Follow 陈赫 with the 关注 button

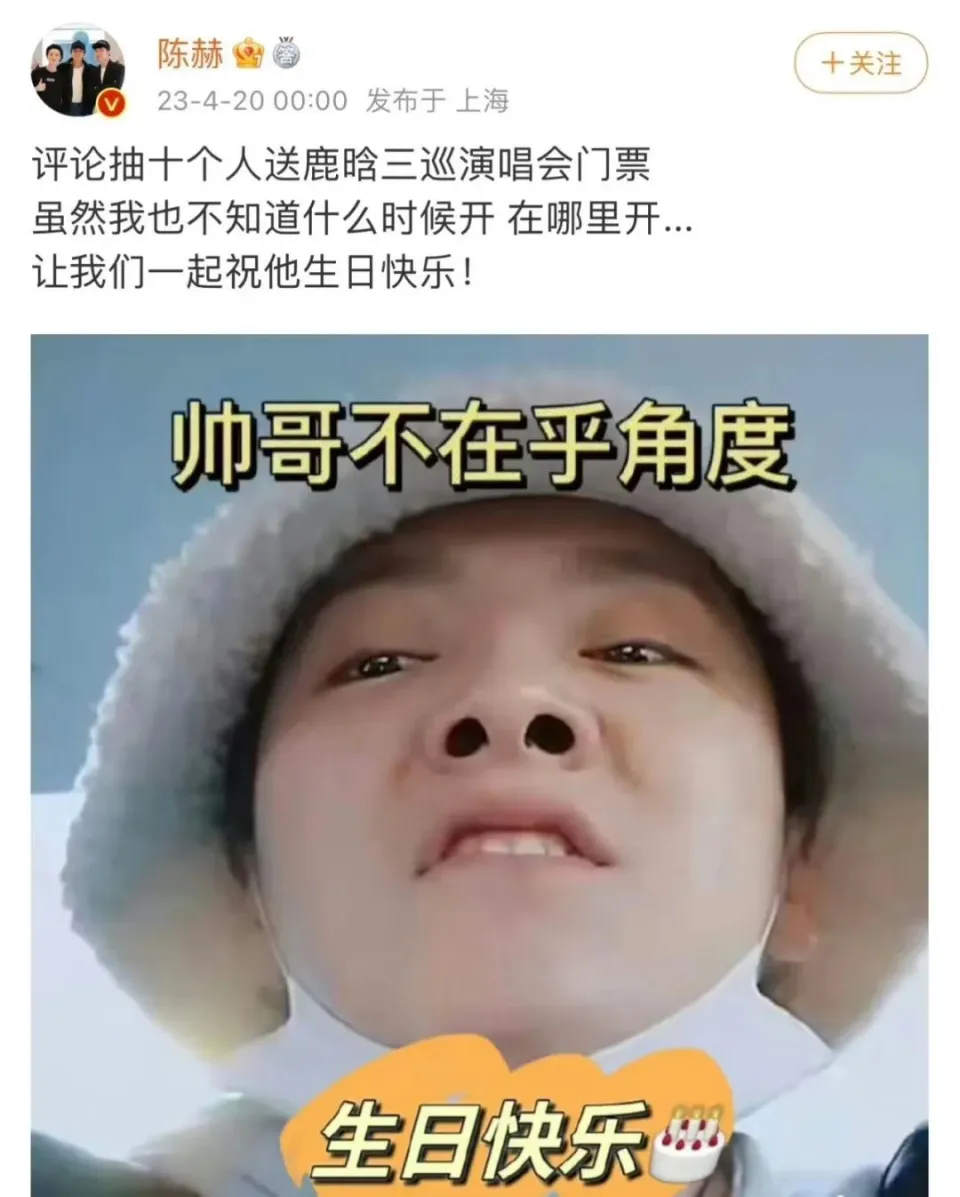860,64
